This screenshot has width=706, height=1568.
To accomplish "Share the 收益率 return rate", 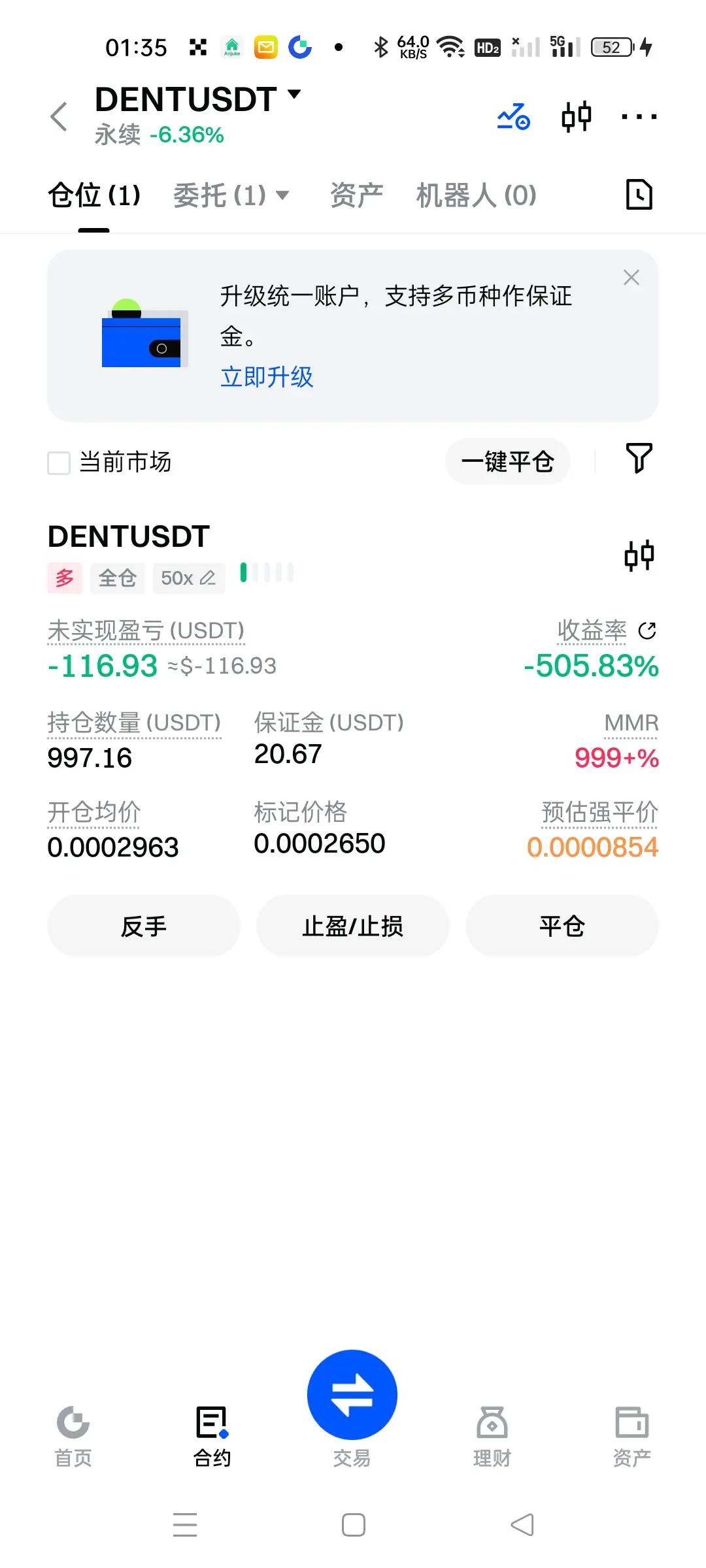I will [x=647, y=630].
